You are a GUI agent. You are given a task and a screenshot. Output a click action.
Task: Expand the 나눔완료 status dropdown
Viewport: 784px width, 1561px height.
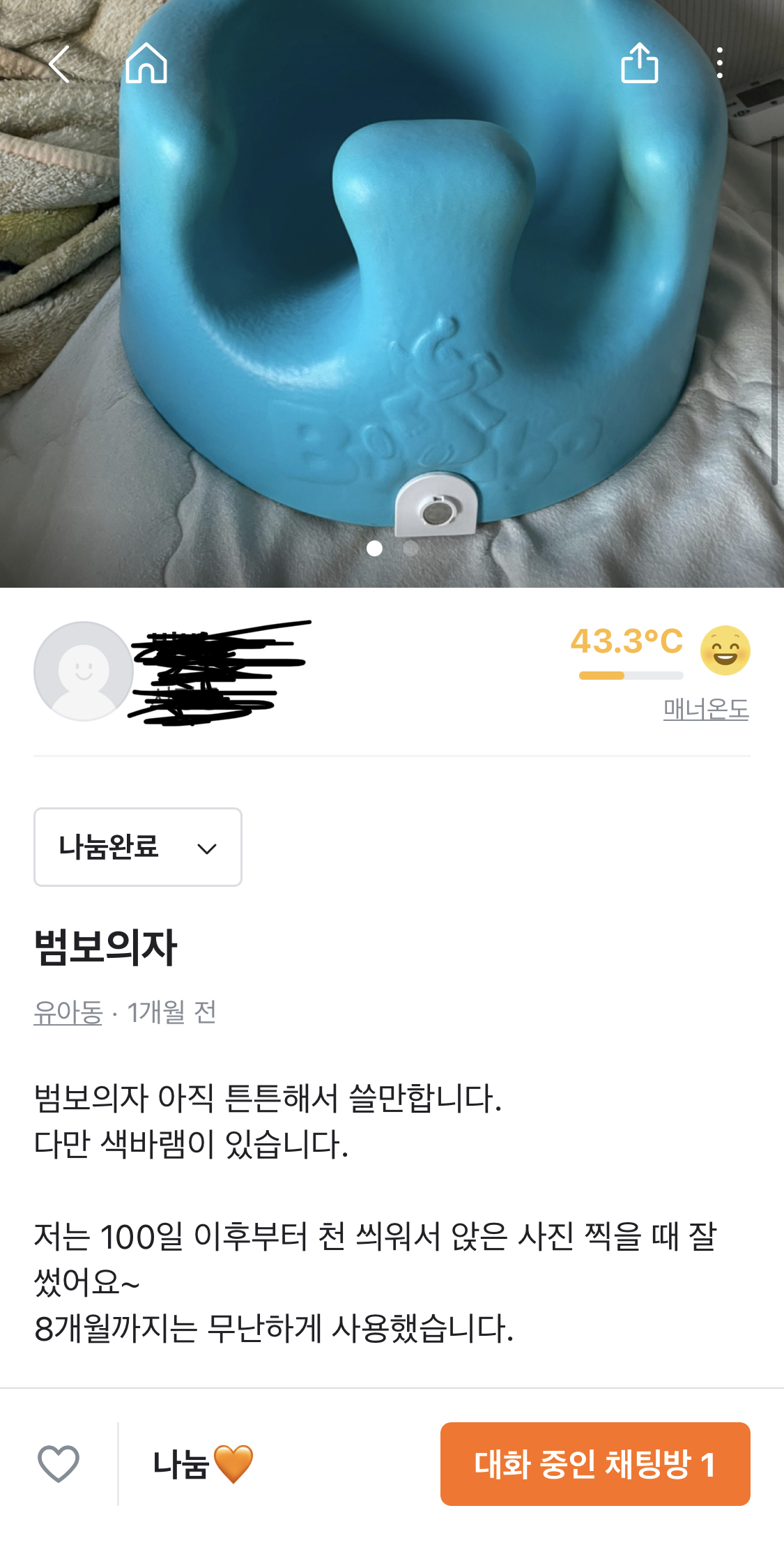[x=138, y=847]
